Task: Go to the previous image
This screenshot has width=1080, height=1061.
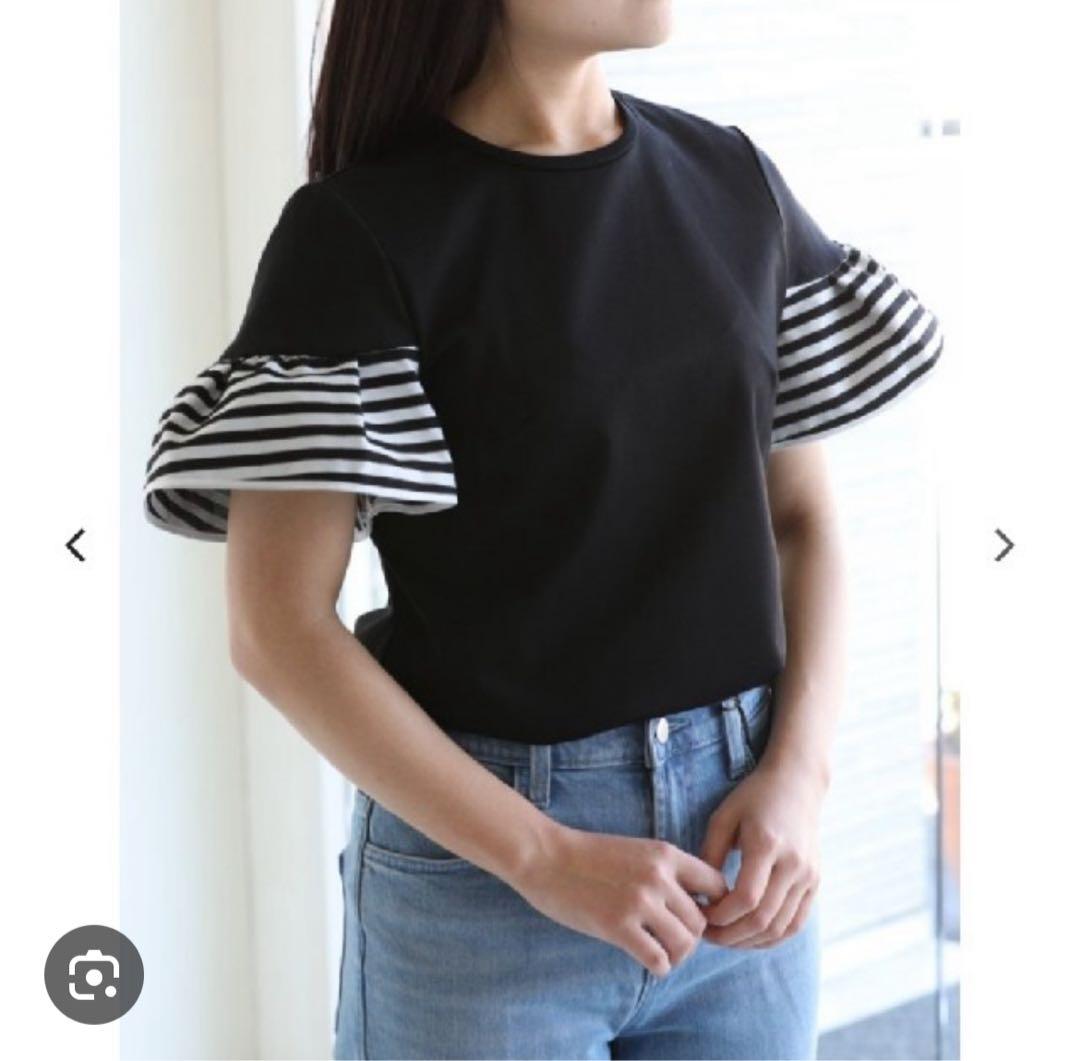Action: [76, 545]
